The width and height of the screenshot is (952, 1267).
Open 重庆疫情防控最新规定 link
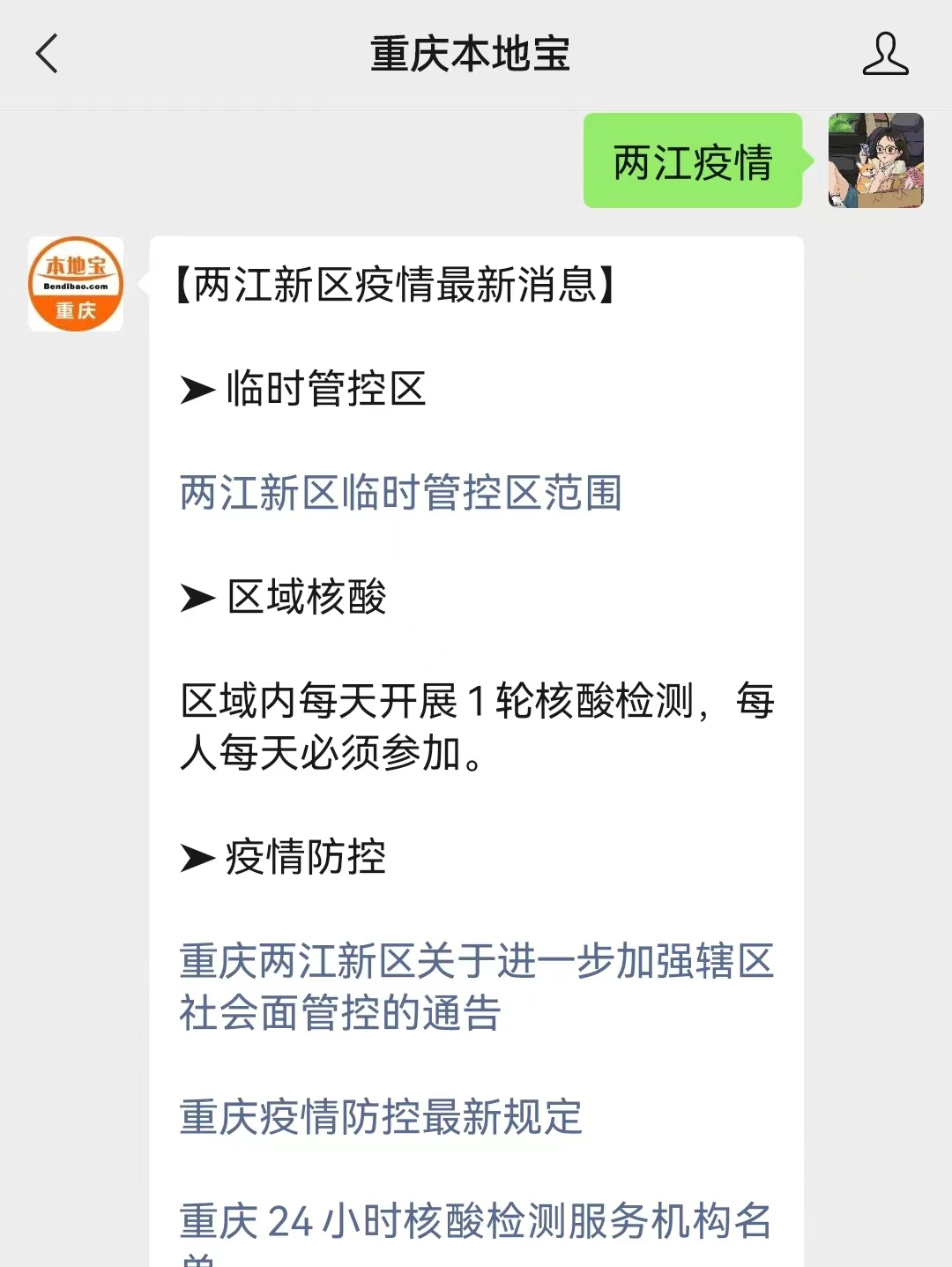[381, 1117]
